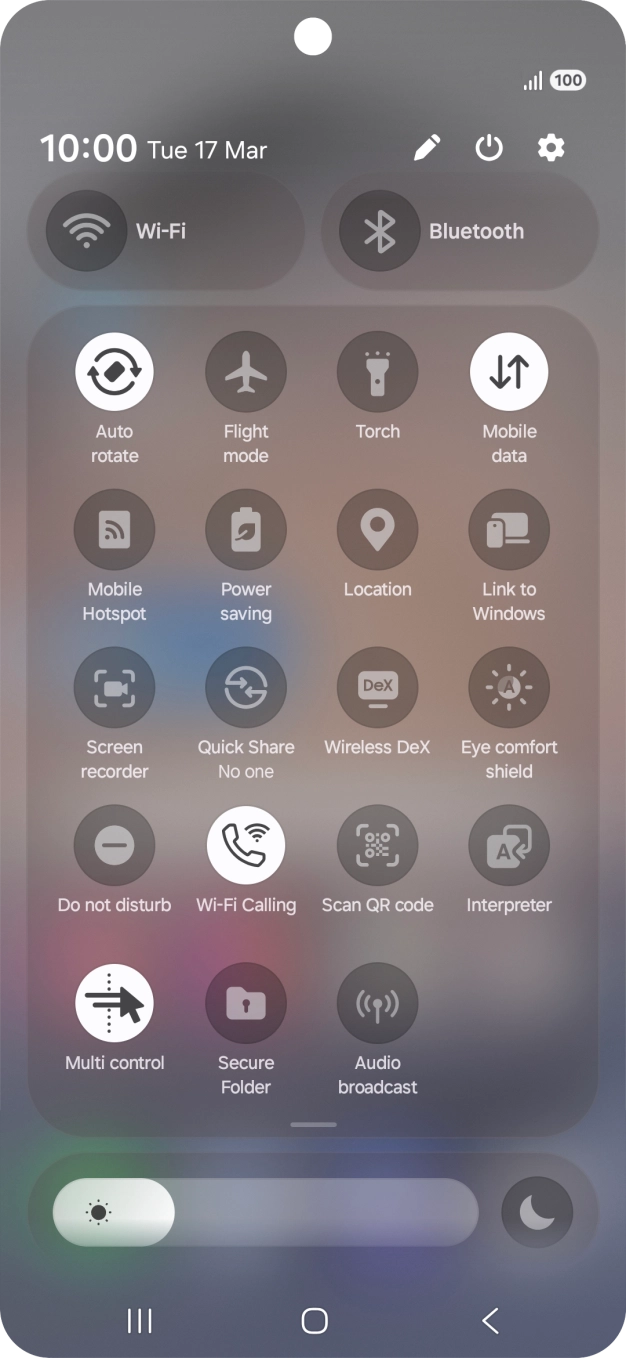Turn on Do not disturb
This screenshot has height=1358, width=626.
114,846
